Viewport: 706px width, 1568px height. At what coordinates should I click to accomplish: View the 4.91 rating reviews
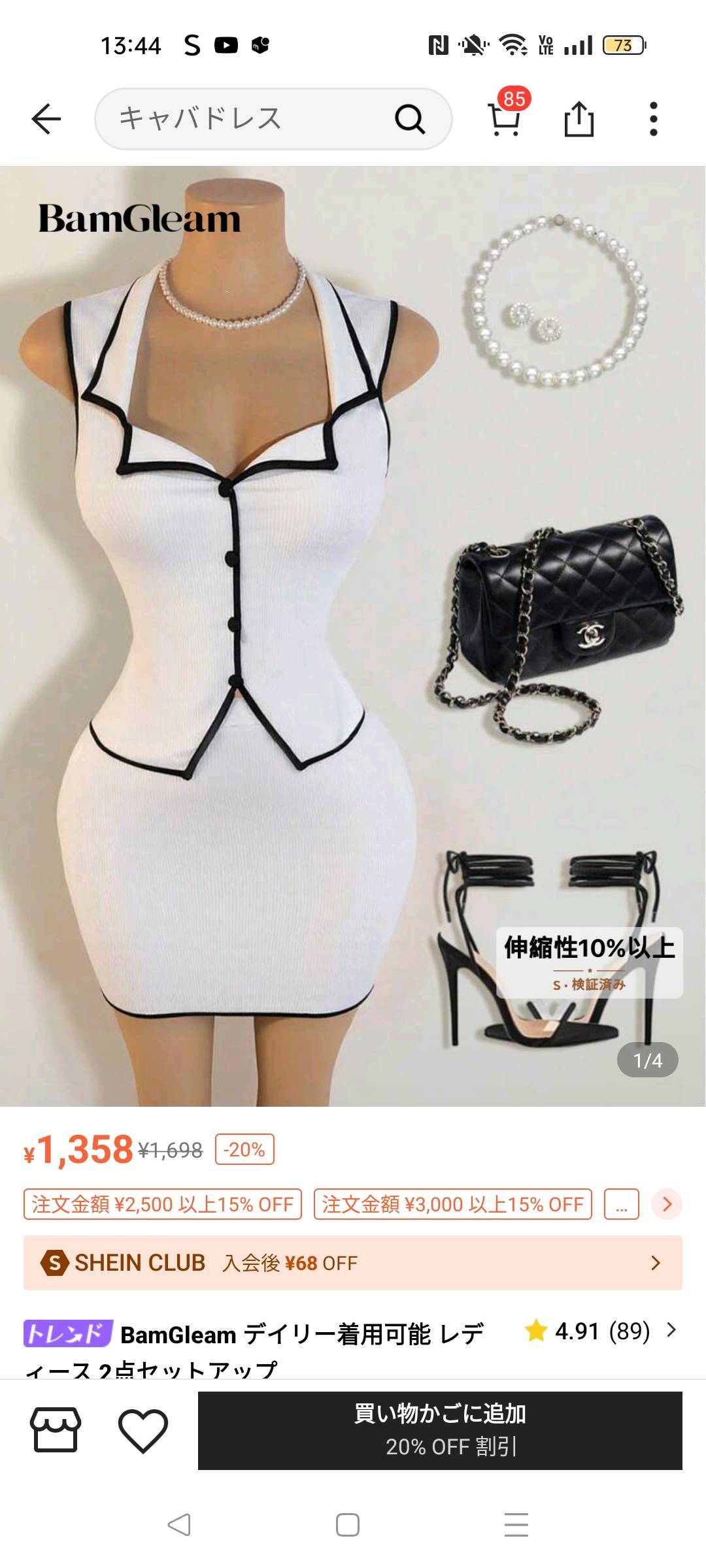(x=601, y=1331)
